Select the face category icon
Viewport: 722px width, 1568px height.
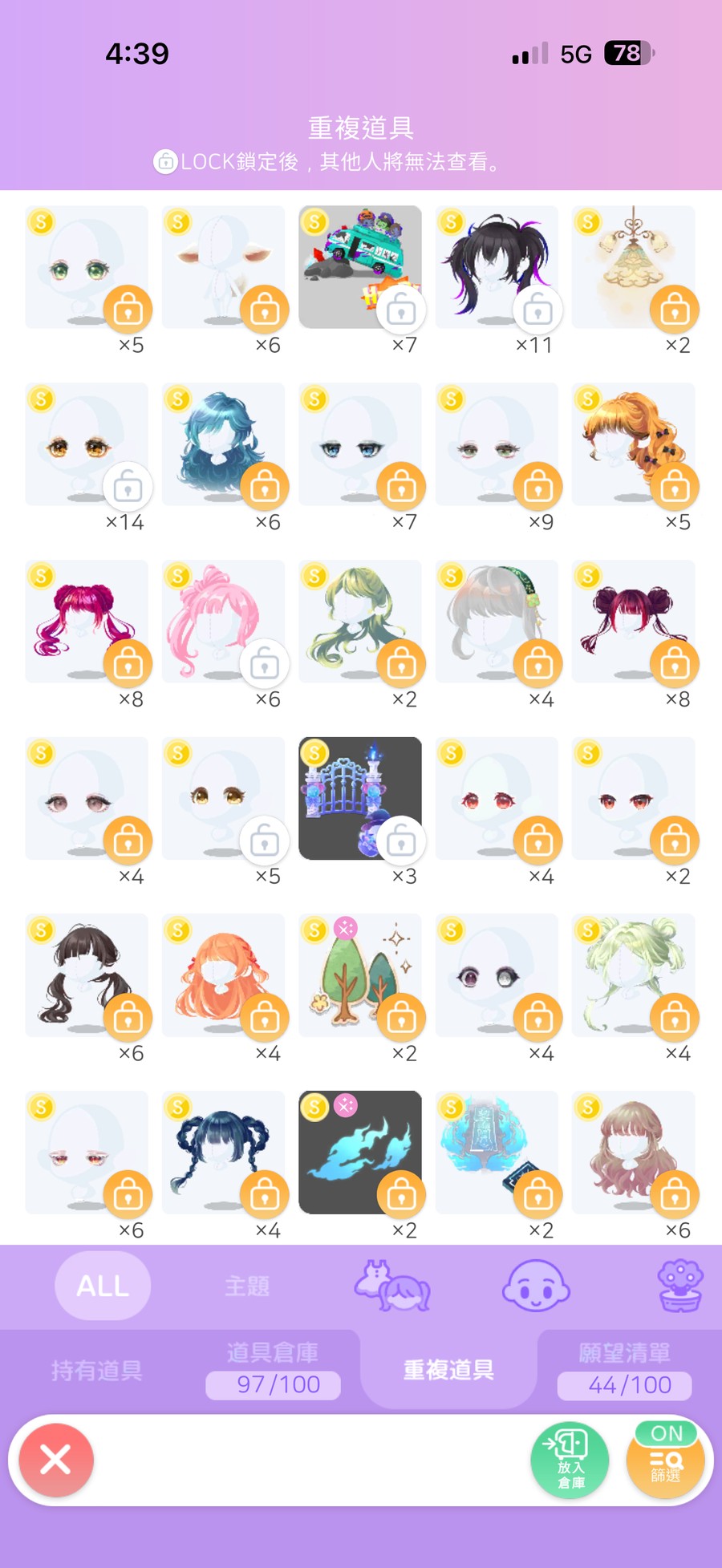536,1286
